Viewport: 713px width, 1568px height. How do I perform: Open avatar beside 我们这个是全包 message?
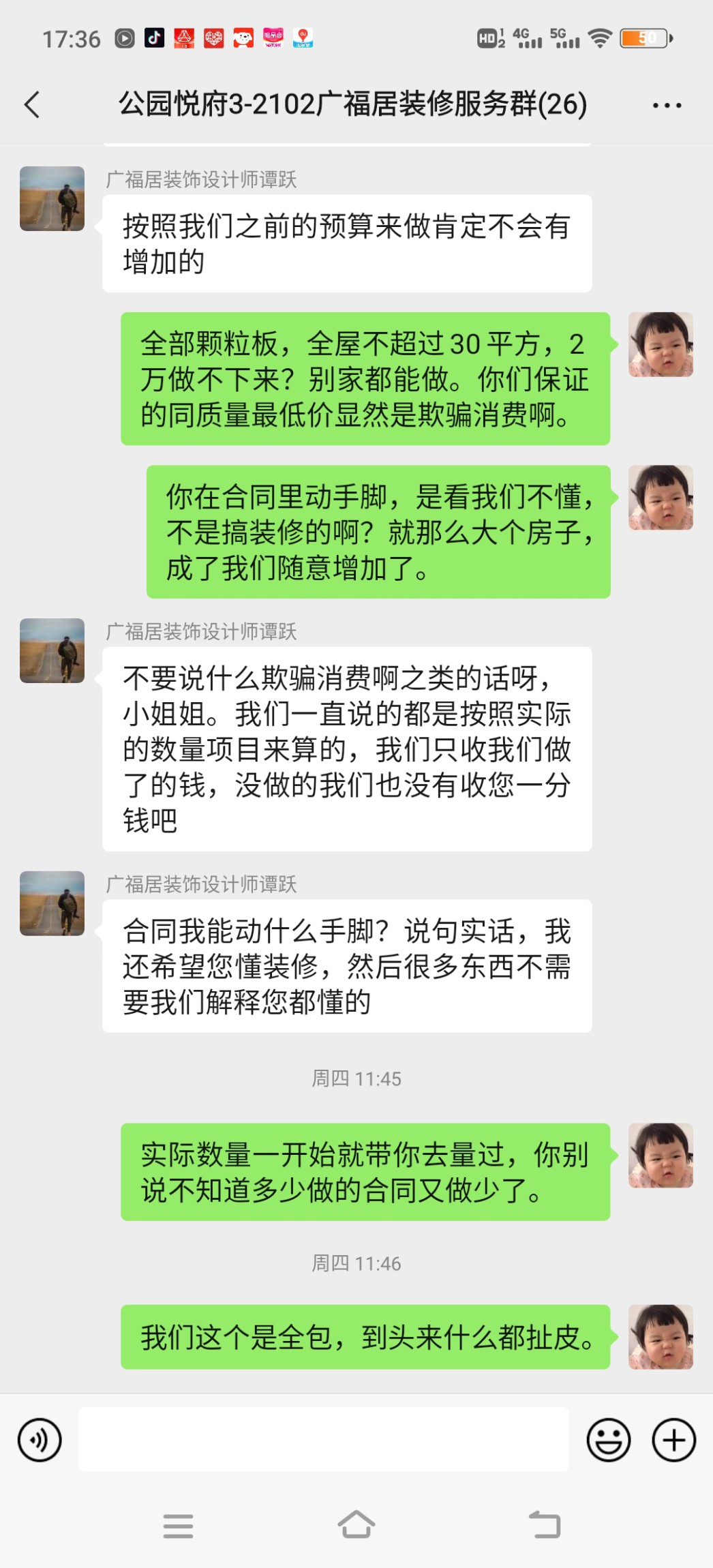660,1336
